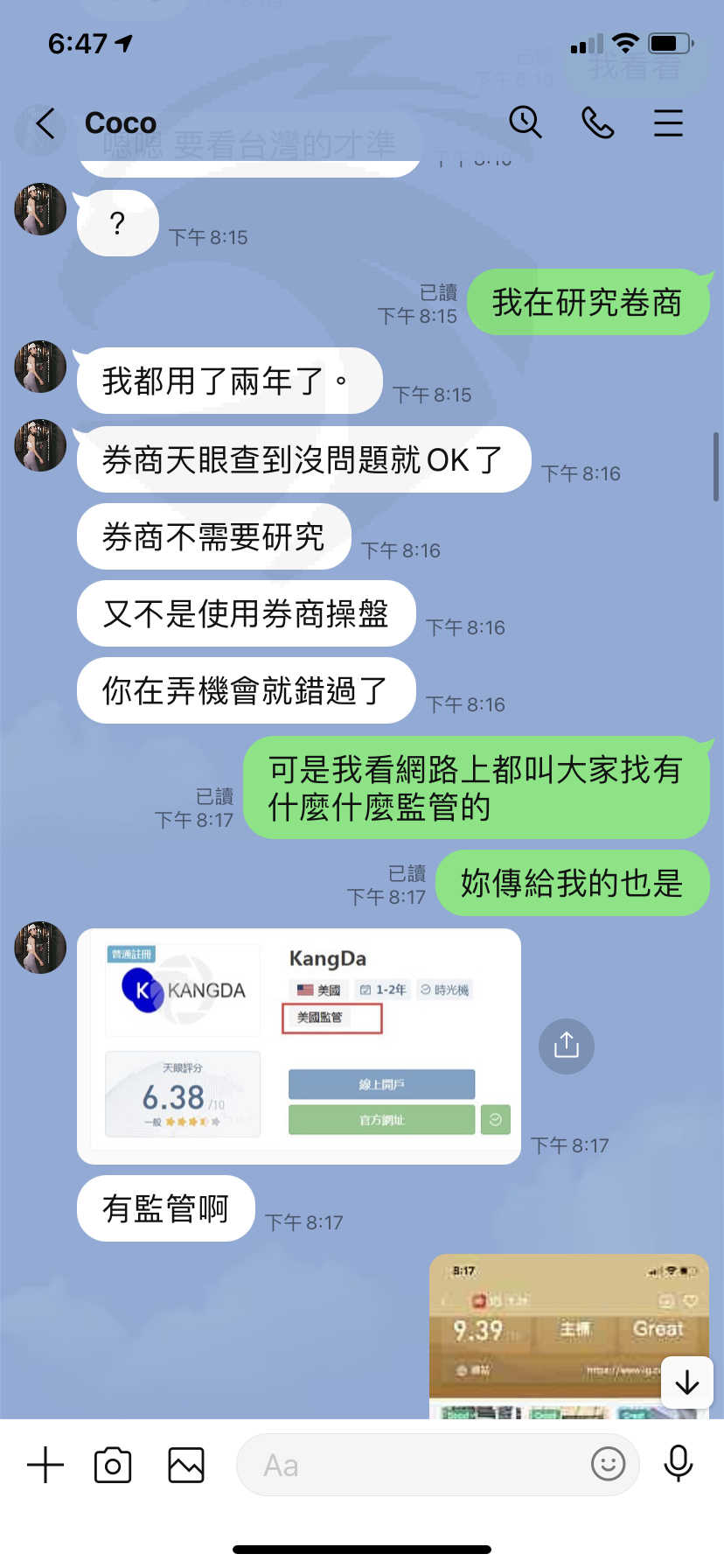Open the plus attachment menu
724x1568 pixels.
45,1465
